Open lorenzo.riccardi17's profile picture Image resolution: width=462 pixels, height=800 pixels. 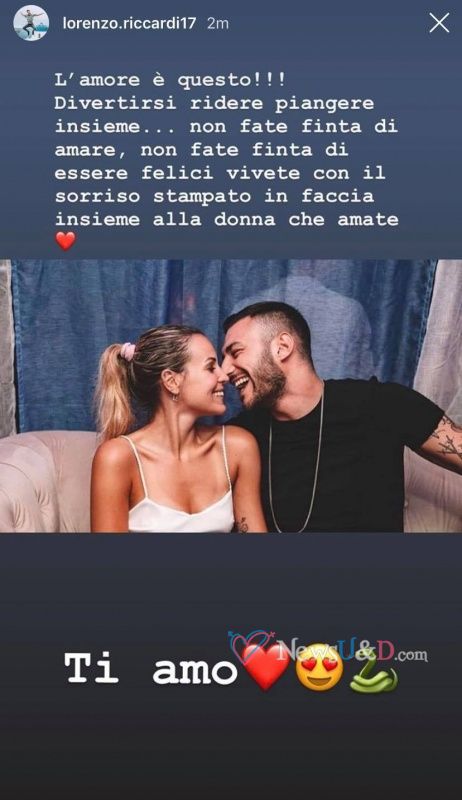(31, 23)
